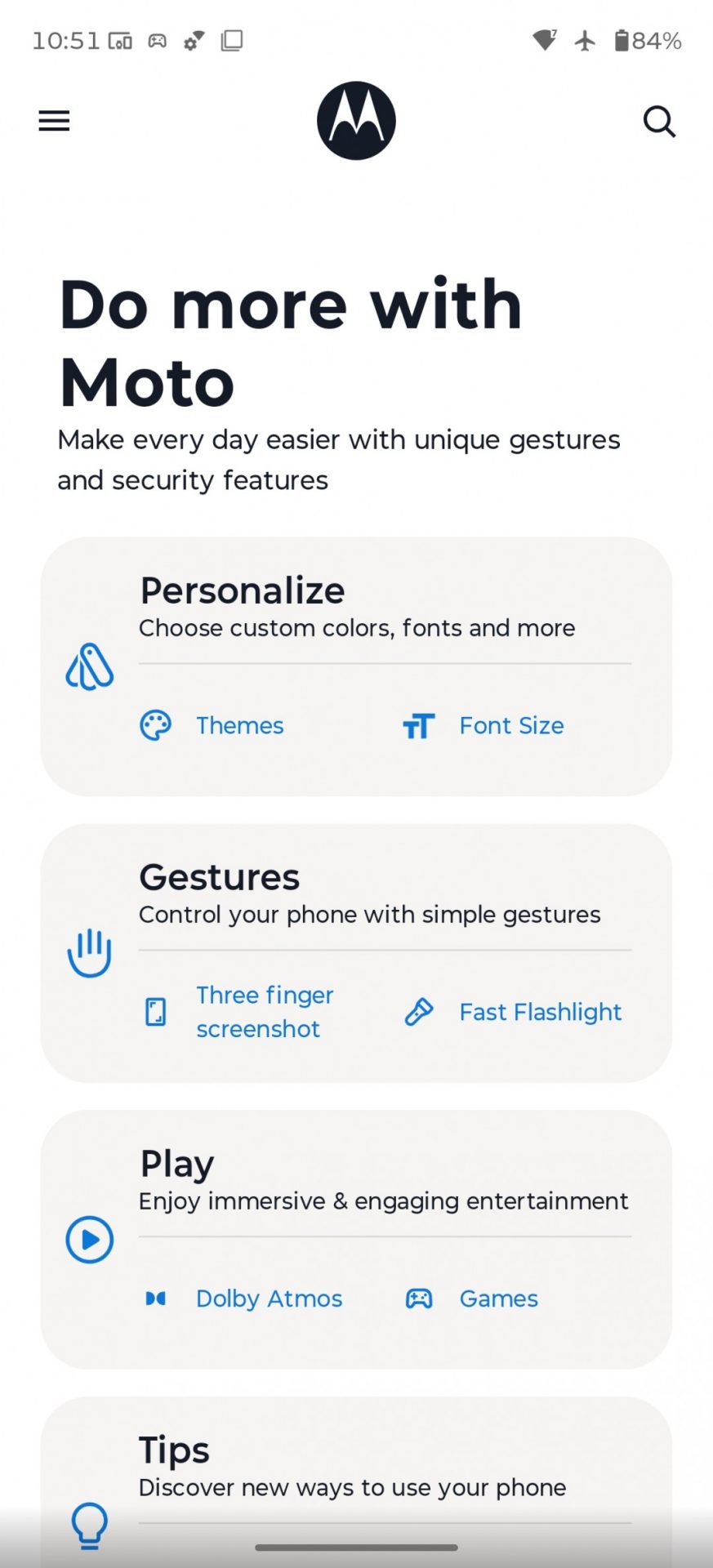Open the Personalize card

coord(356,607)
